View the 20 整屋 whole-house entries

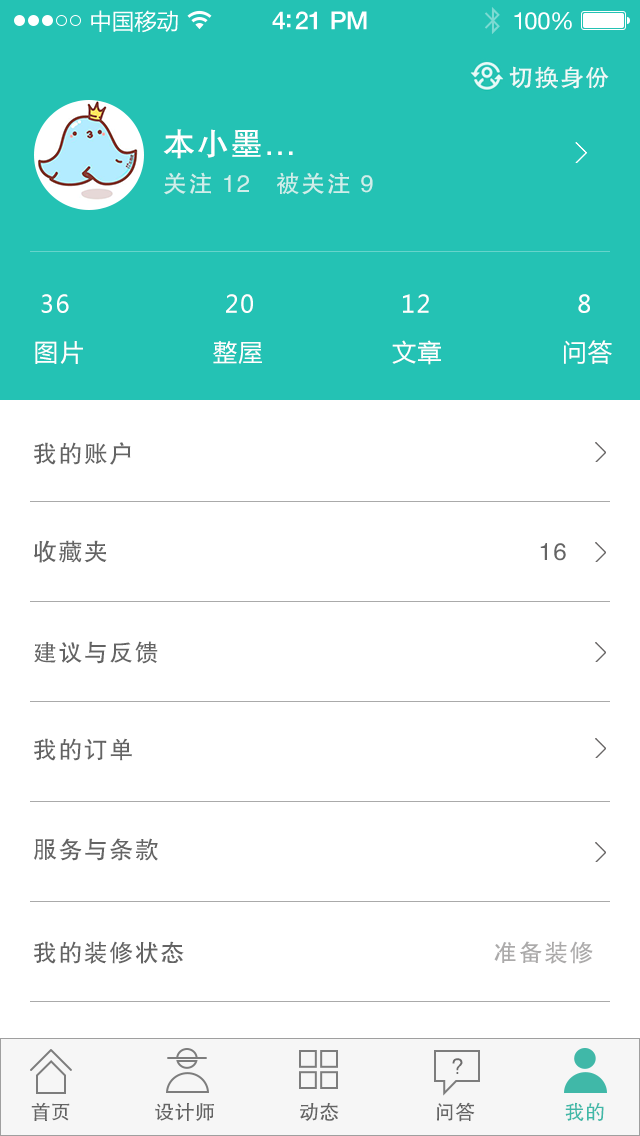point(238,328)
